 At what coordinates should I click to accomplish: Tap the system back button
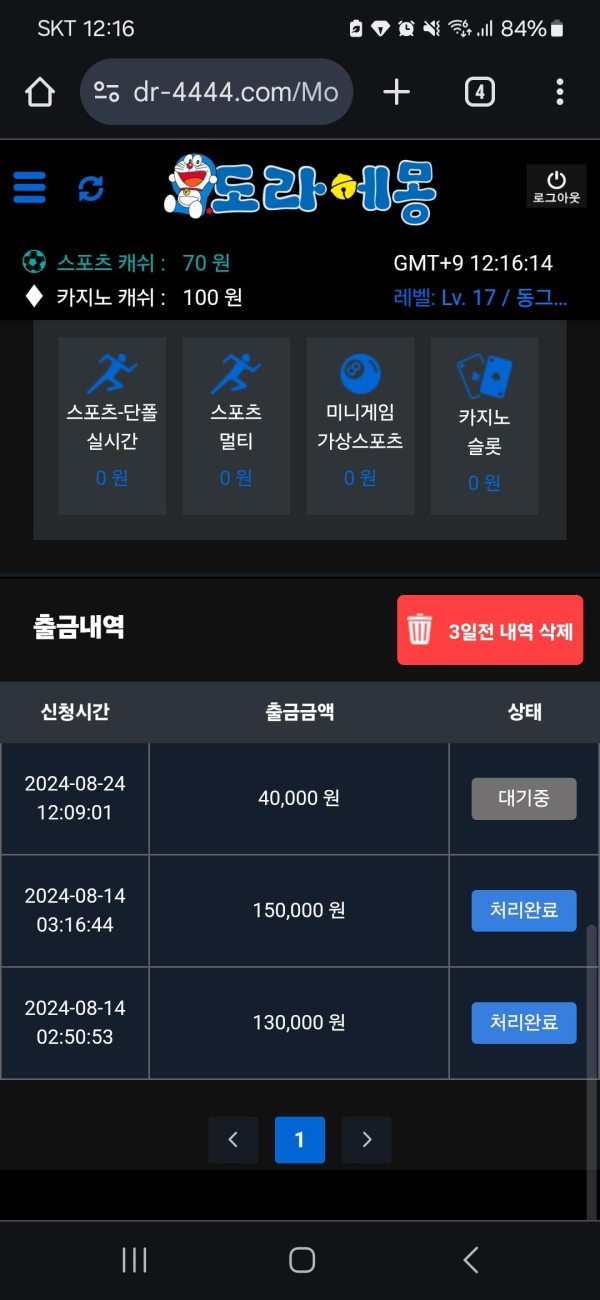(x=470, y=1260)
